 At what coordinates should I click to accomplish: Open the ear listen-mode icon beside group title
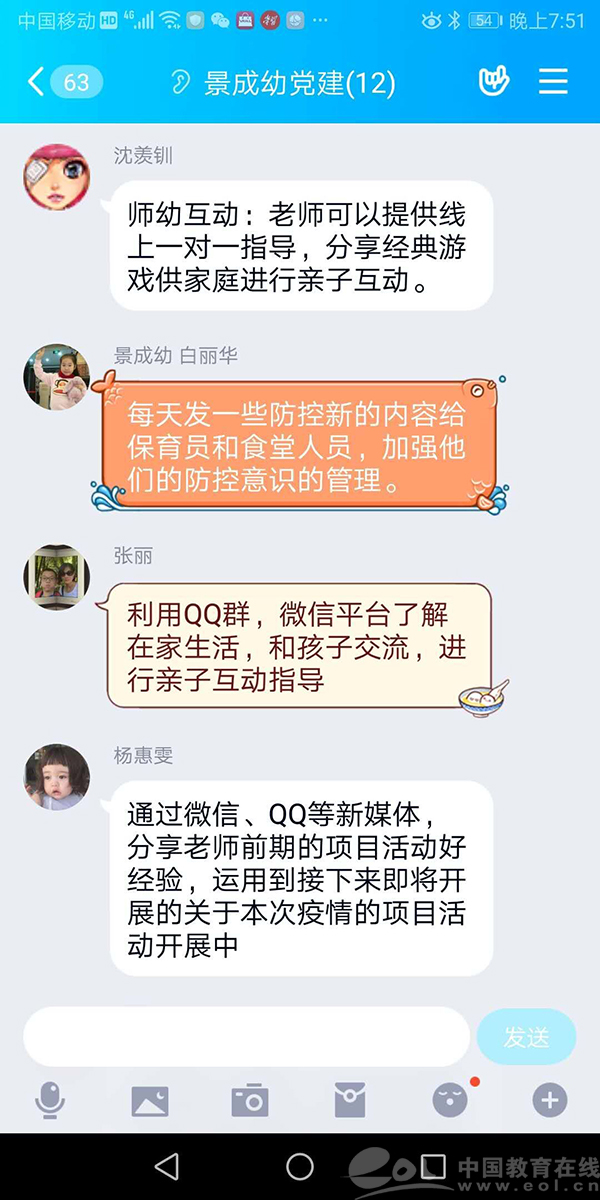tap(180, 82)
